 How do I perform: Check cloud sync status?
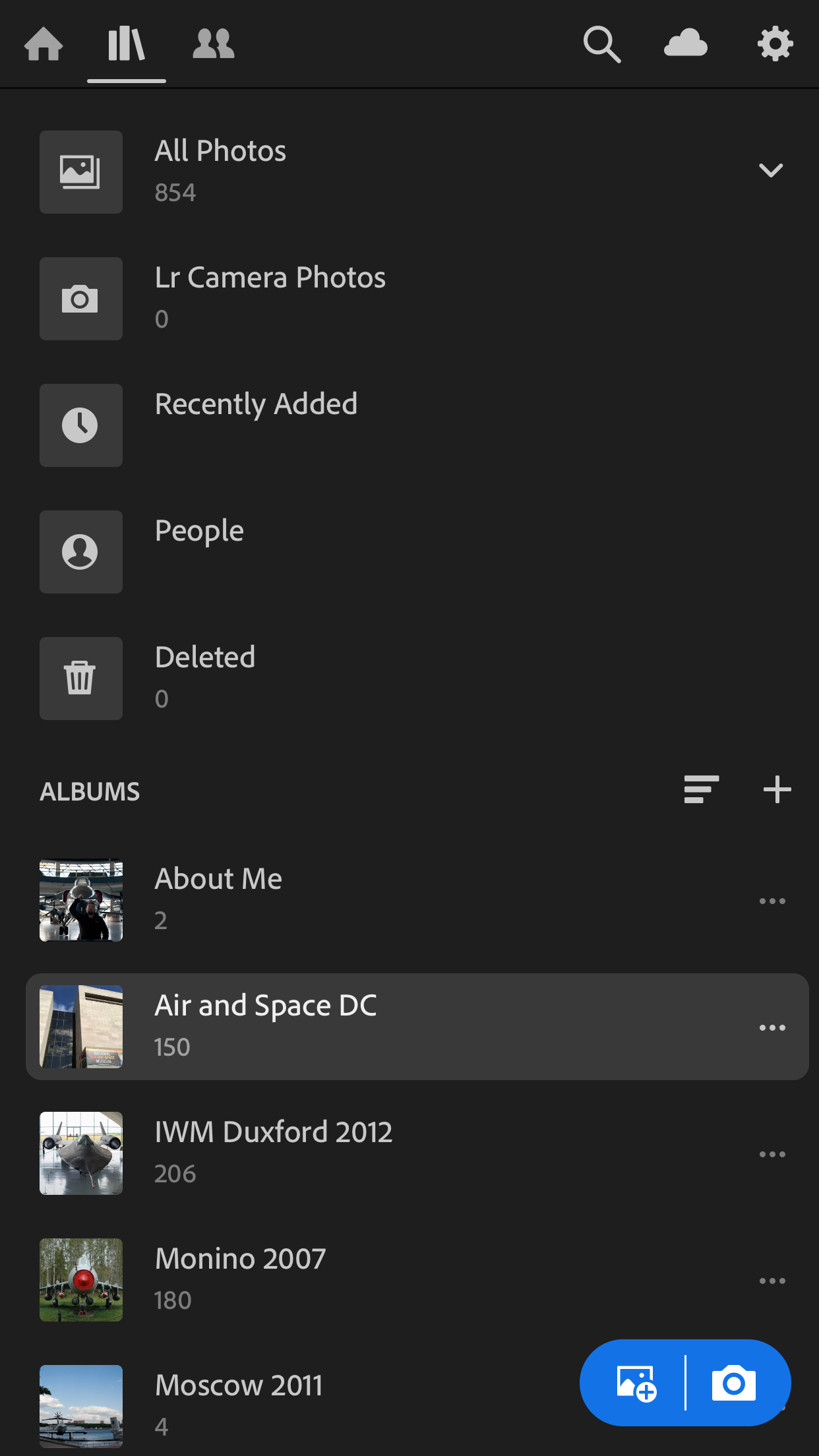pos(686,44)
